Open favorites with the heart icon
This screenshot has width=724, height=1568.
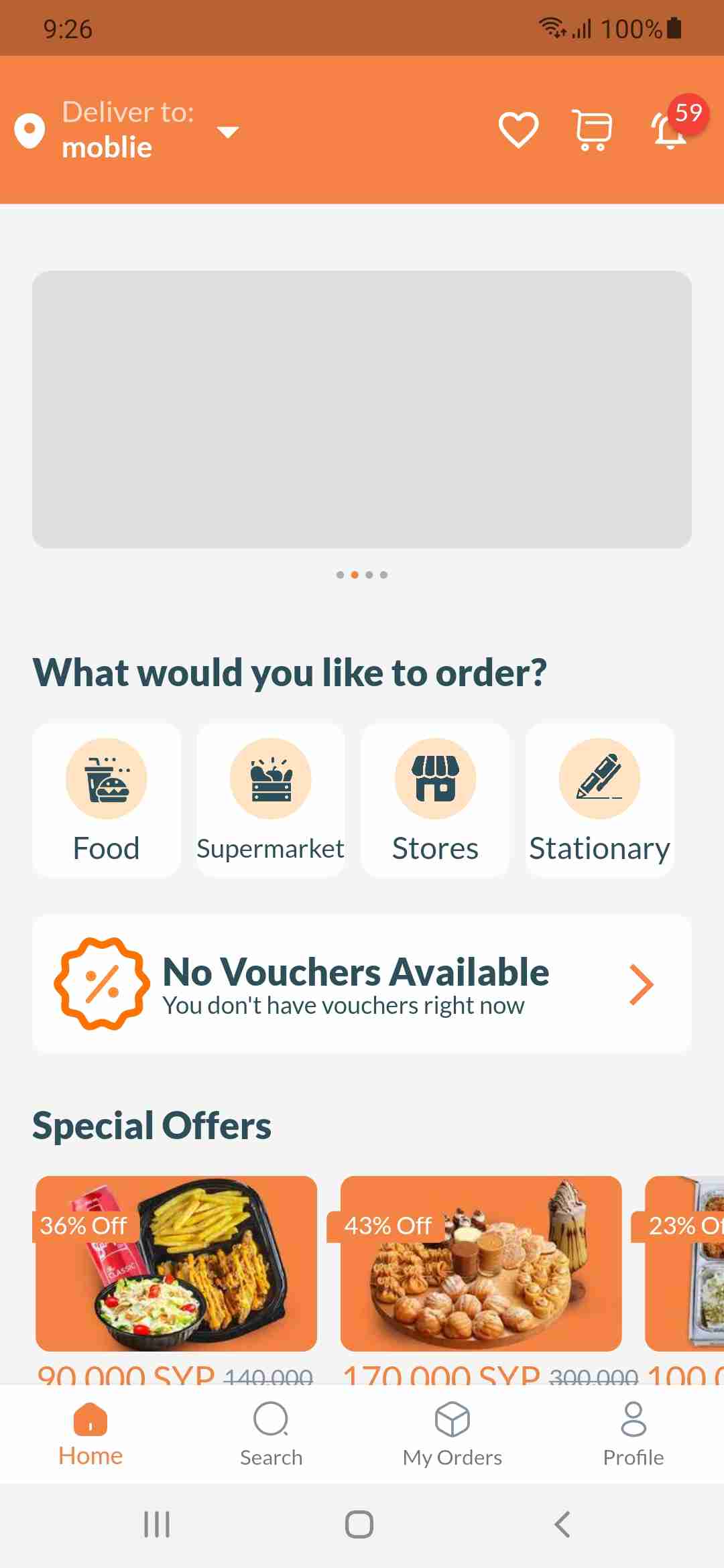point(518,129)
